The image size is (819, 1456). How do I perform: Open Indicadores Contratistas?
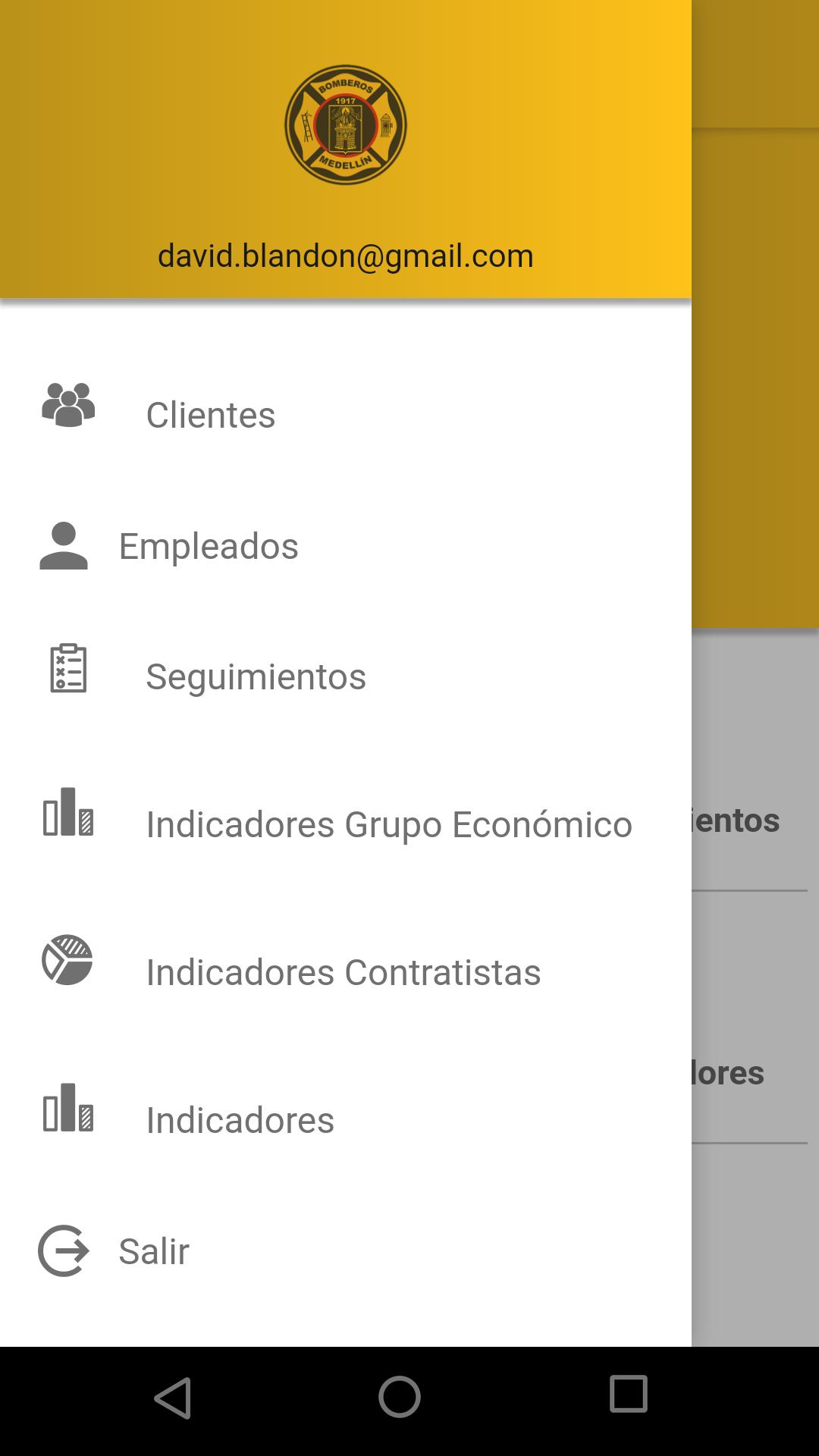coord(345,972)
